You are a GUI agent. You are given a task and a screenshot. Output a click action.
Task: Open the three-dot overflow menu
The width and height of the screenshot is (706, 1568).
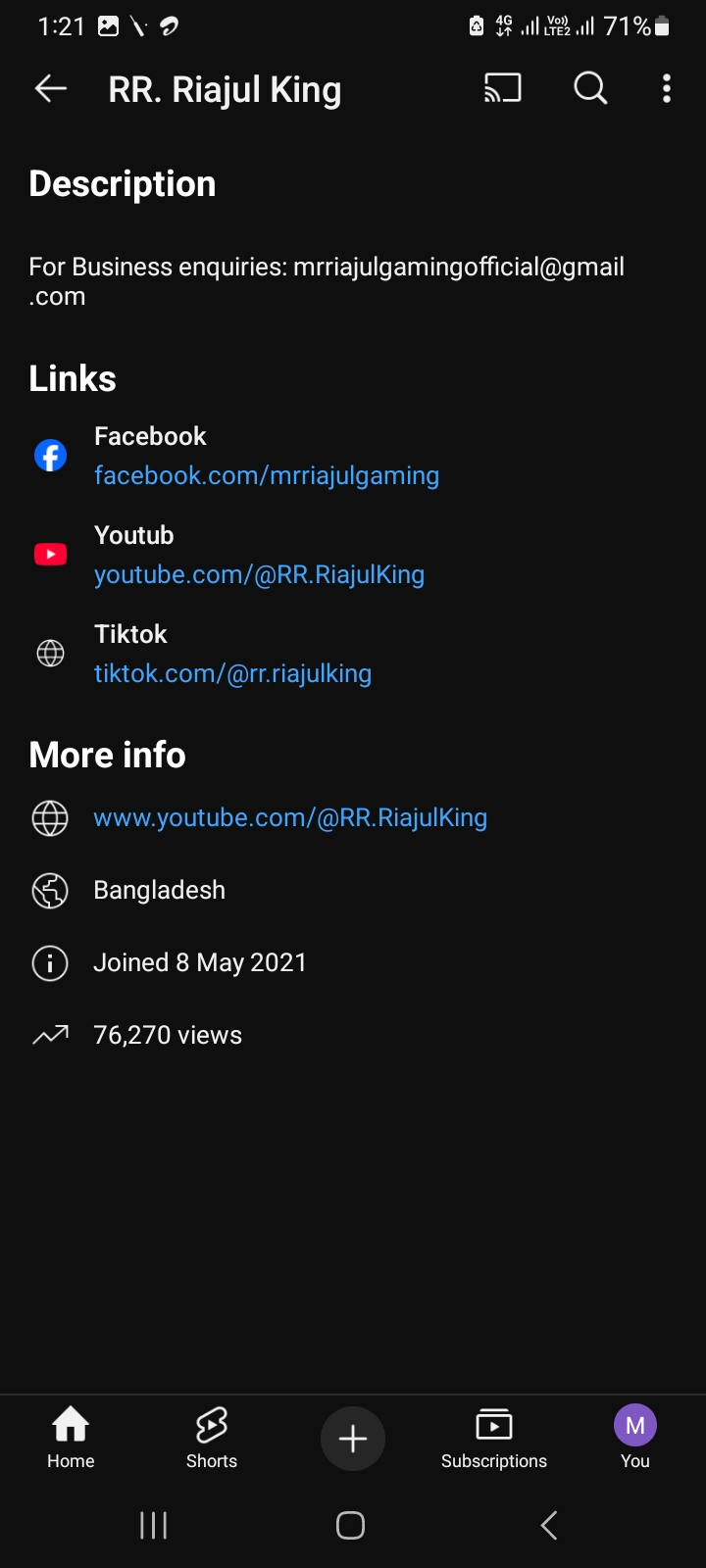pos(667,89)
